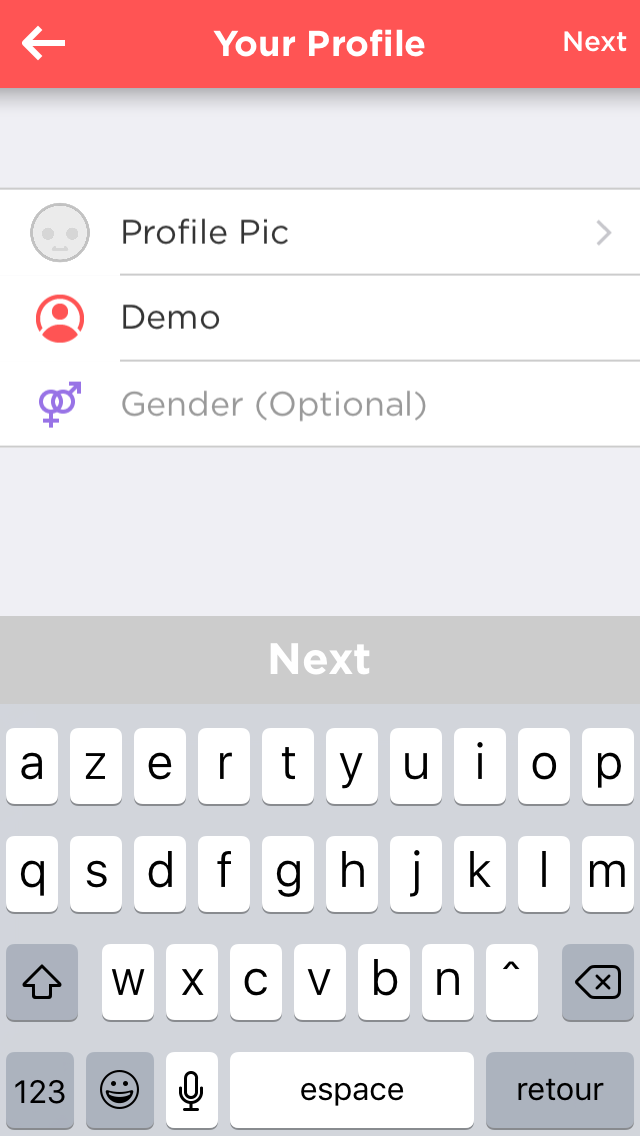Screen dimensions: 640x1136
Task: Go back using the arrow icon
Action: pyautogui.click(x=43, y=43)
